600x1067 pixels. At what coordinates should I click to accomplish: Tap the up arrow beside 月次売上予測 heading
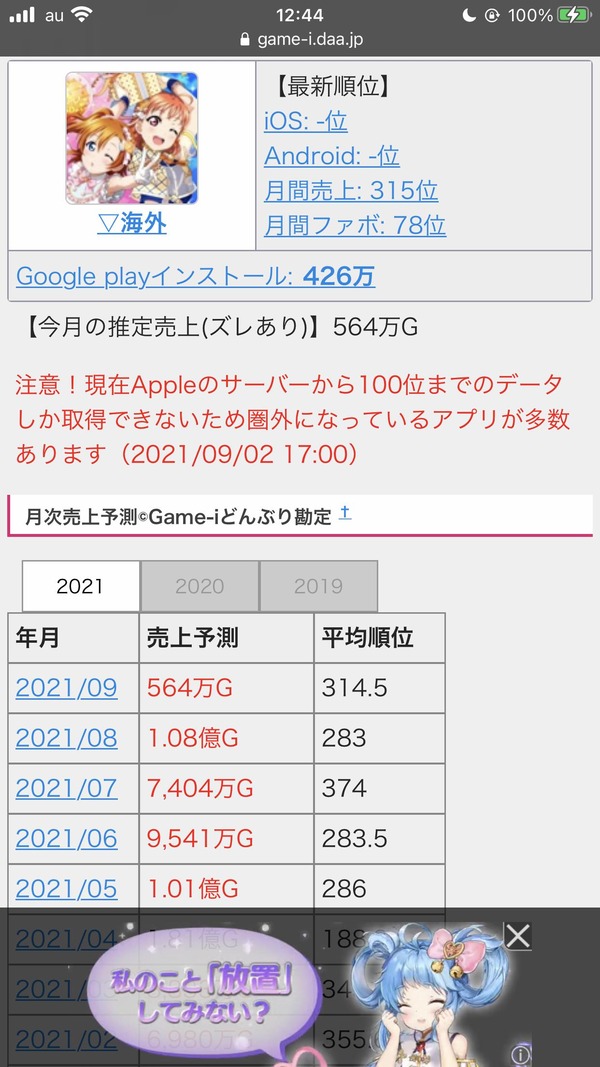[345, 514]
